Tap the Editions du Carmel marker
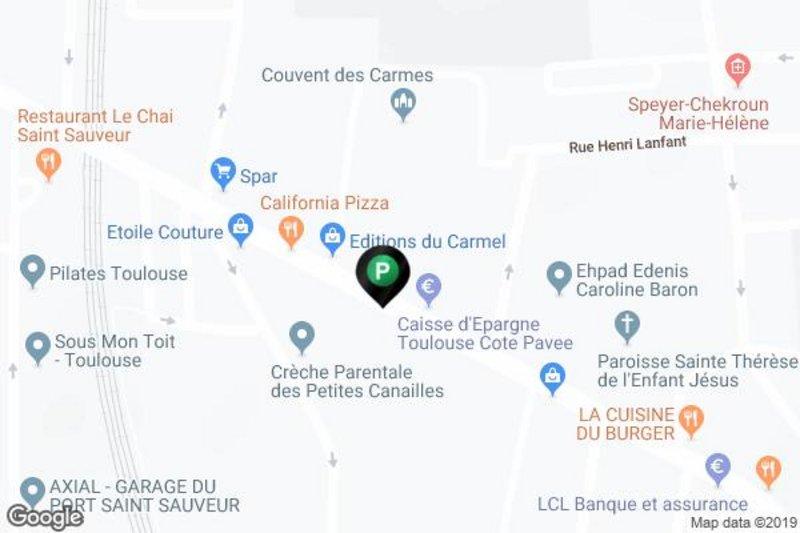Image resolution: width=800 pixels, height=533 pixels. [331, 237]
